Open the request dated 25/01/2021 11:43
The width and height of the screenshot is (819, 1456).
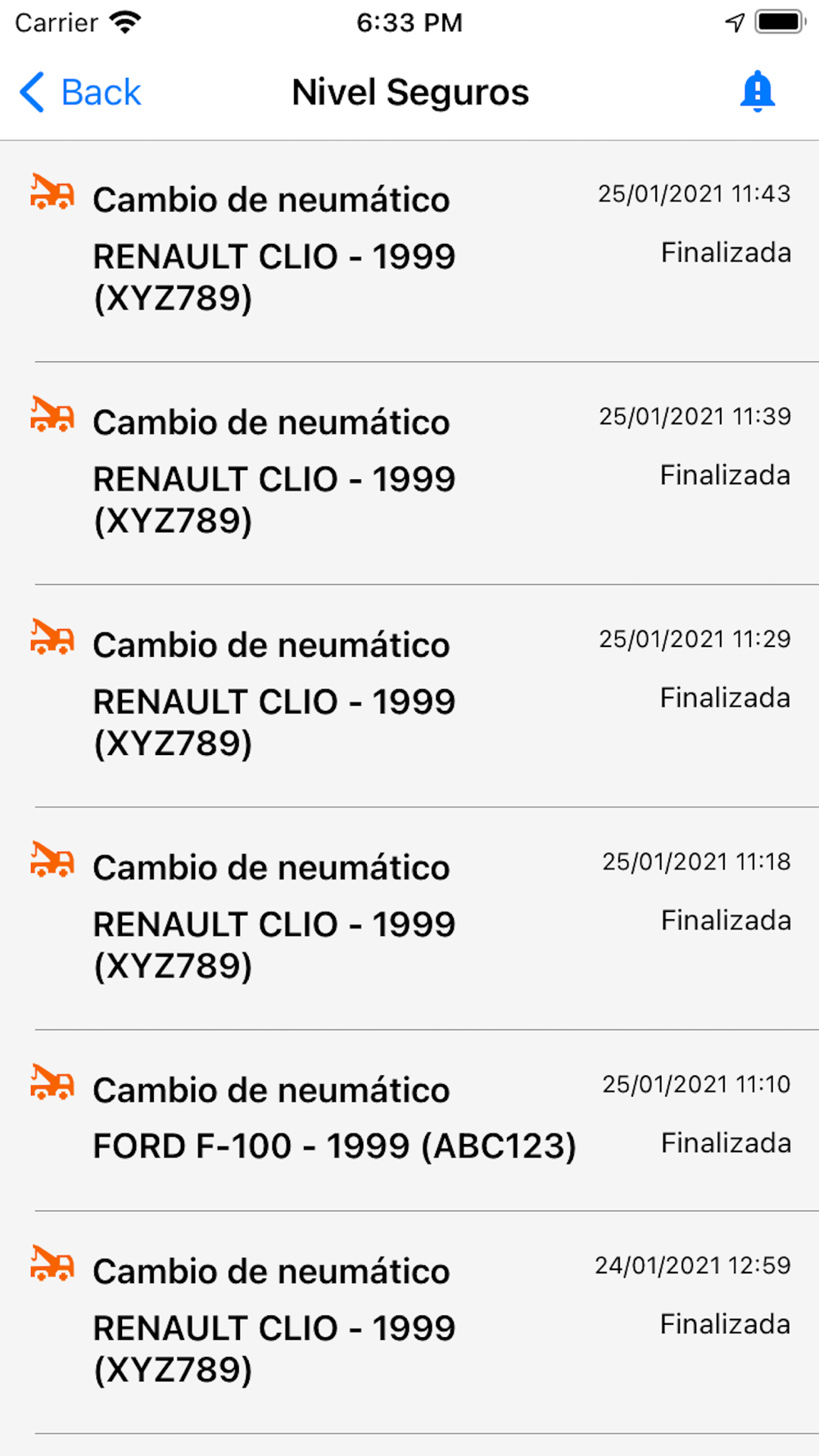(409, 251)
